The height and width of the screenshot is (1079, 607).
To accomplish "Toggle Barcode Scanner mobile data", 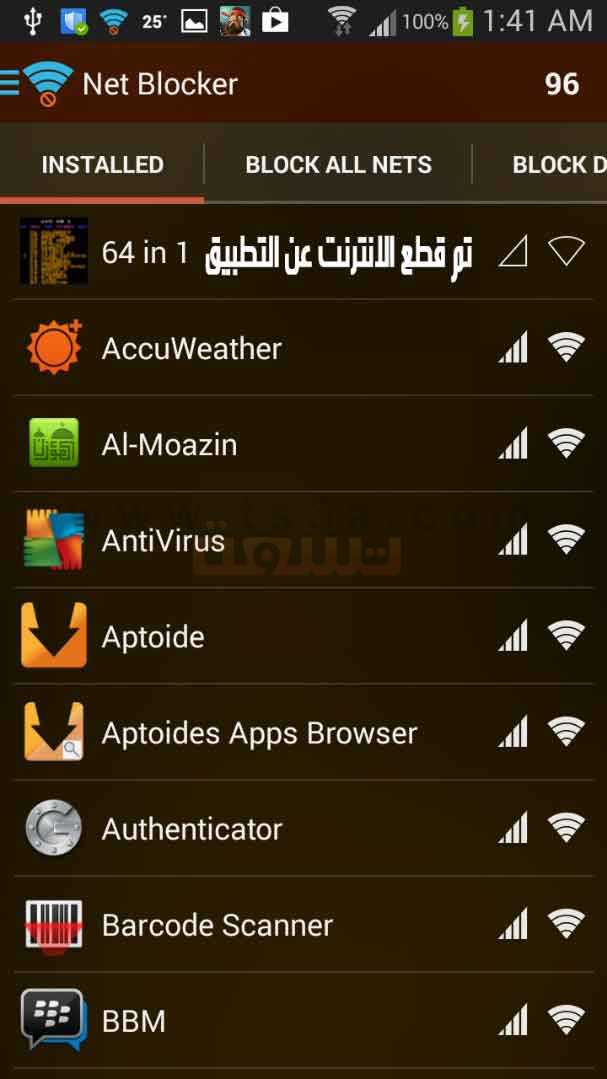I will click(x=513, y=923).
